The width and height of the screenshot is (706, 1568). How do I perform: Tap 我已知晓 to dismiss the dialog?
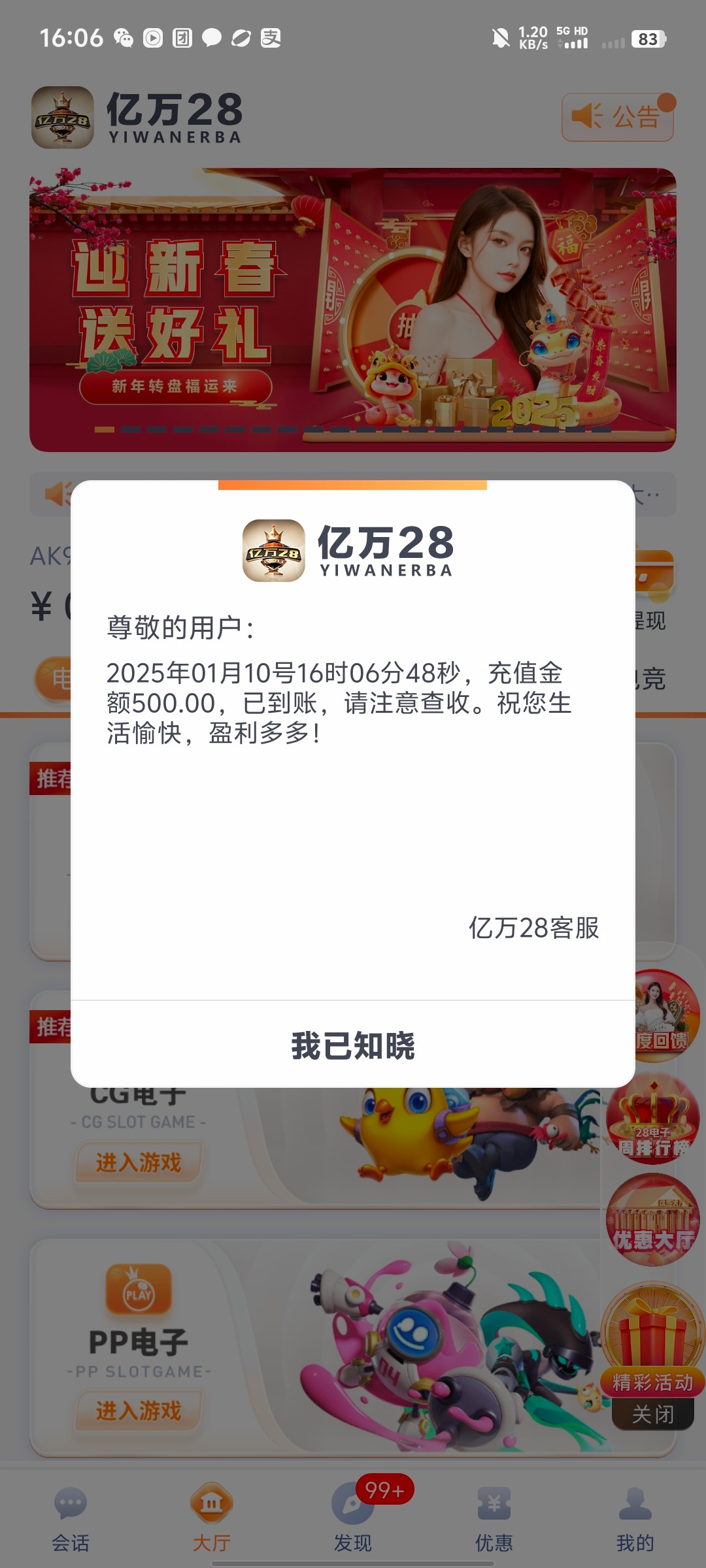pyautogui.click(x=353, y=1045)
